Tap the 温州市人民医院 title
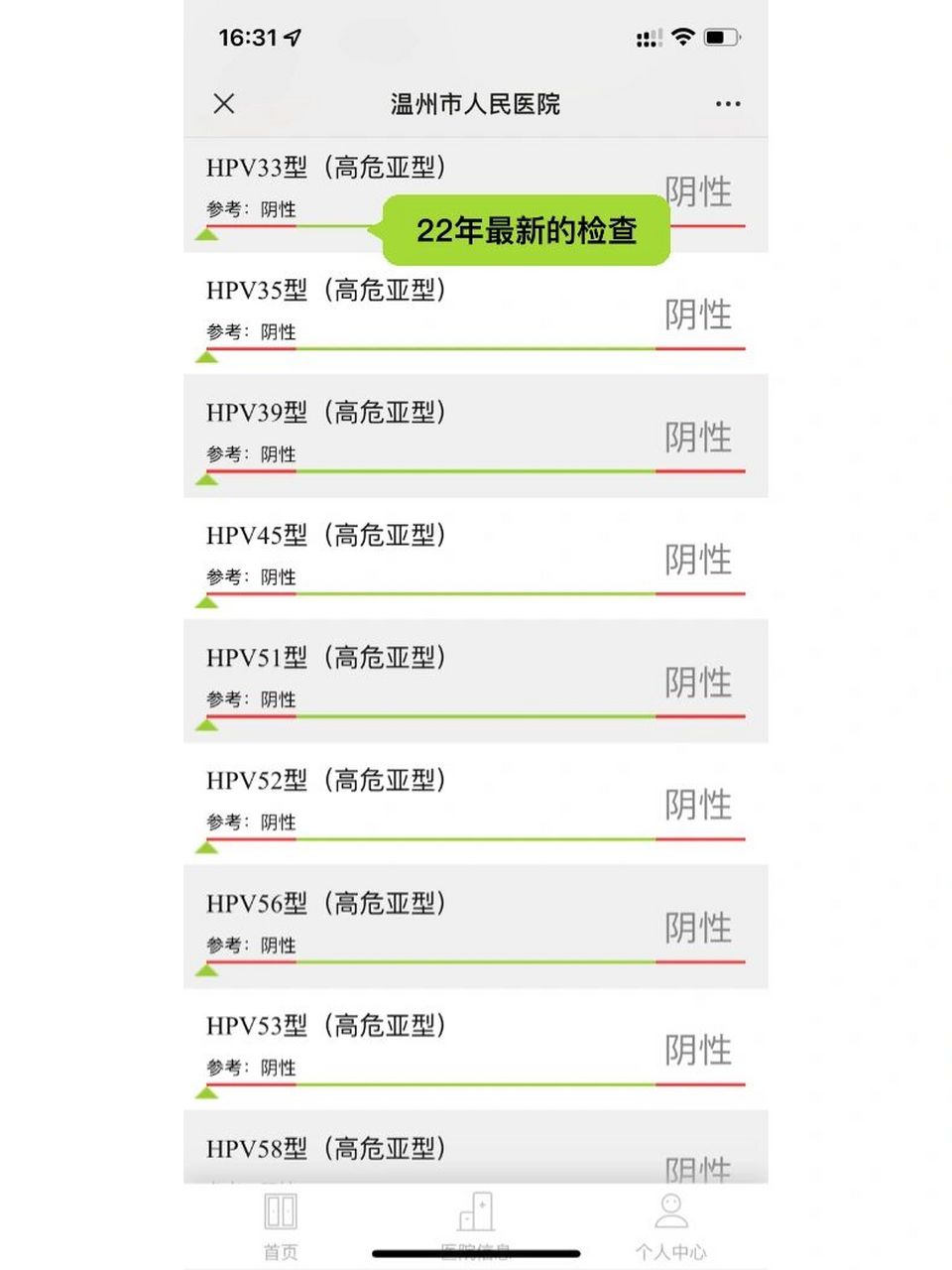The width and height of the screenshot is (952, 1270). pos(475,103)
